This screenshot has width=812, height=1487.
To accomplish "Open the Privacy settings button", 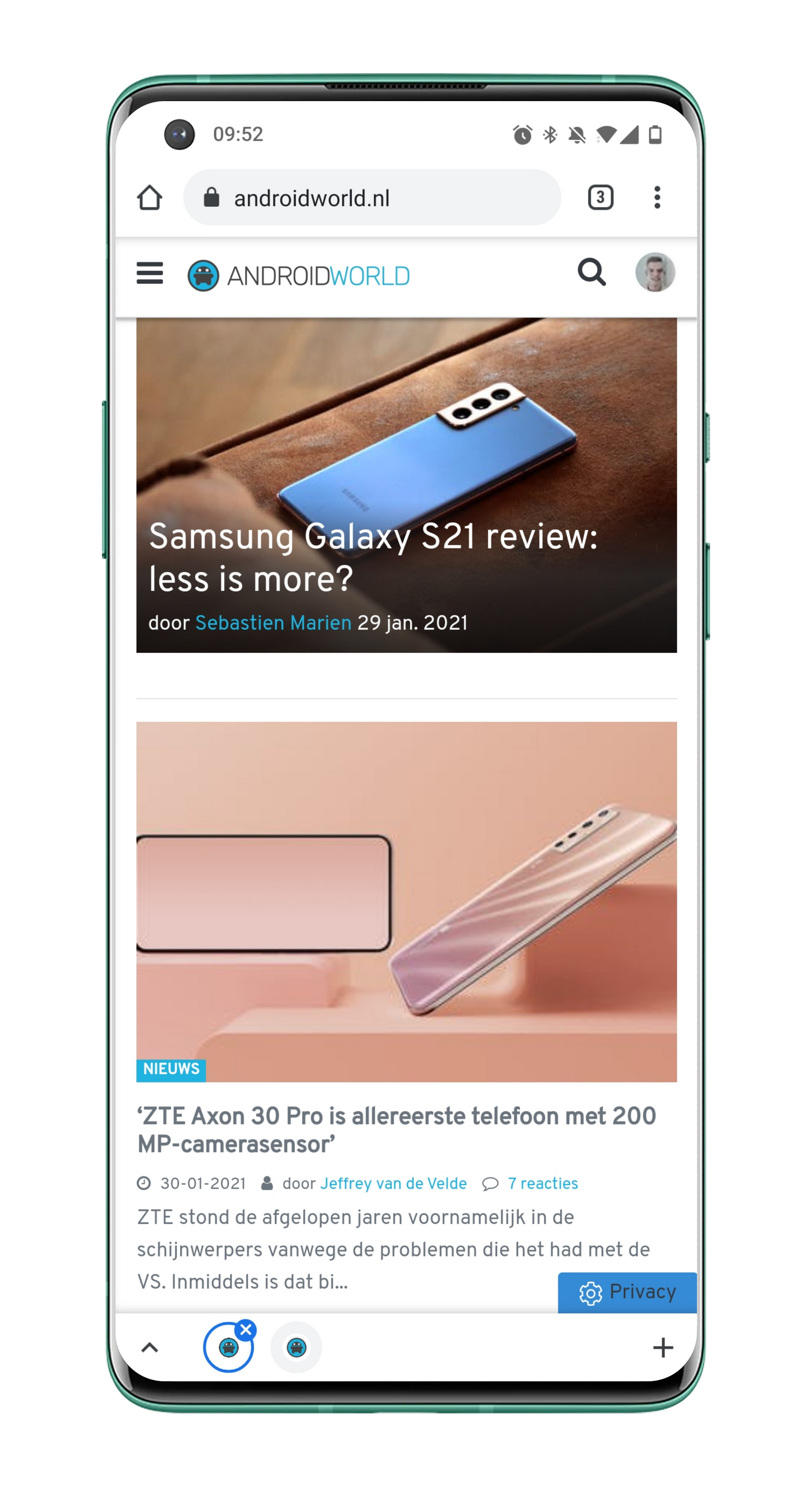I will click(x=628, y=1292).
